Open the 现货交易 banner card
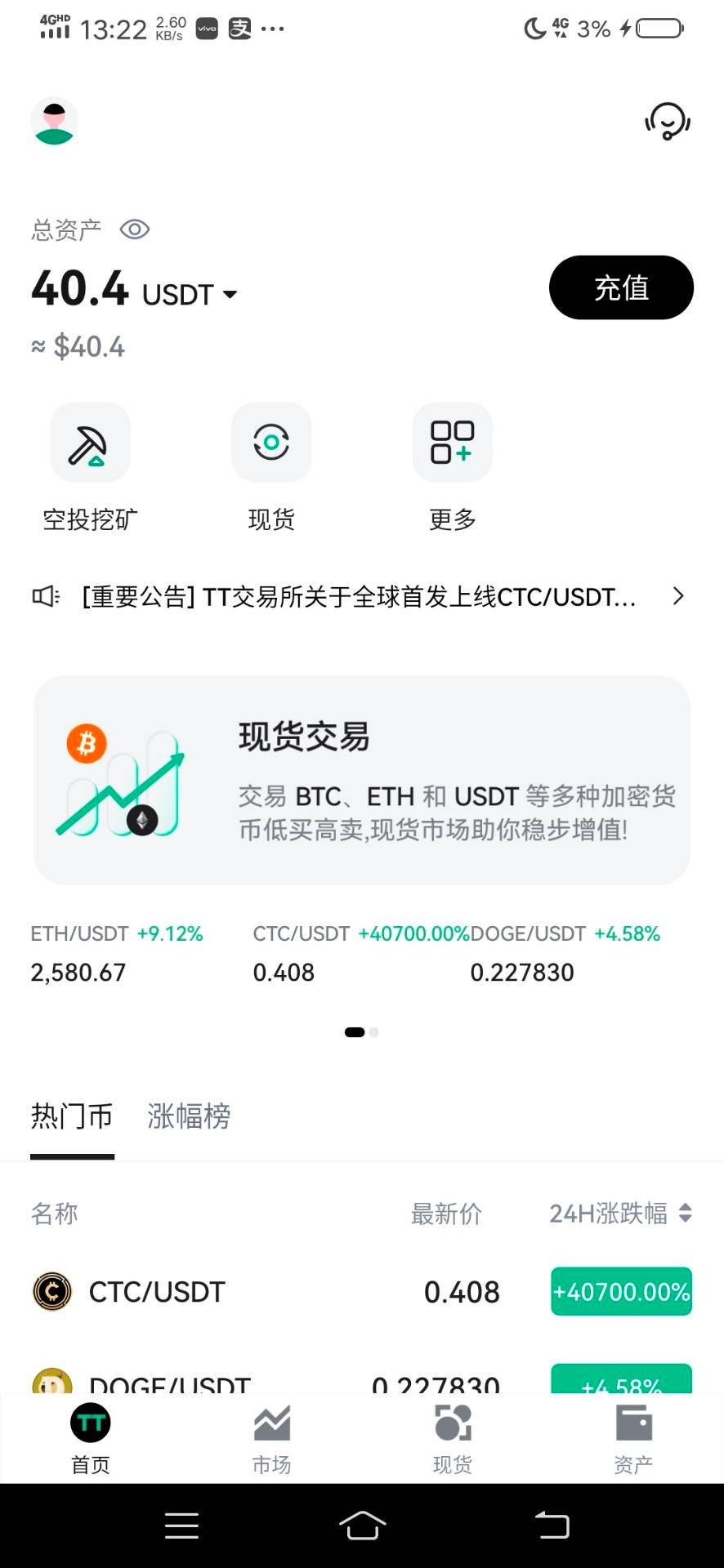 pyautogui.click(x=362, y=780)
